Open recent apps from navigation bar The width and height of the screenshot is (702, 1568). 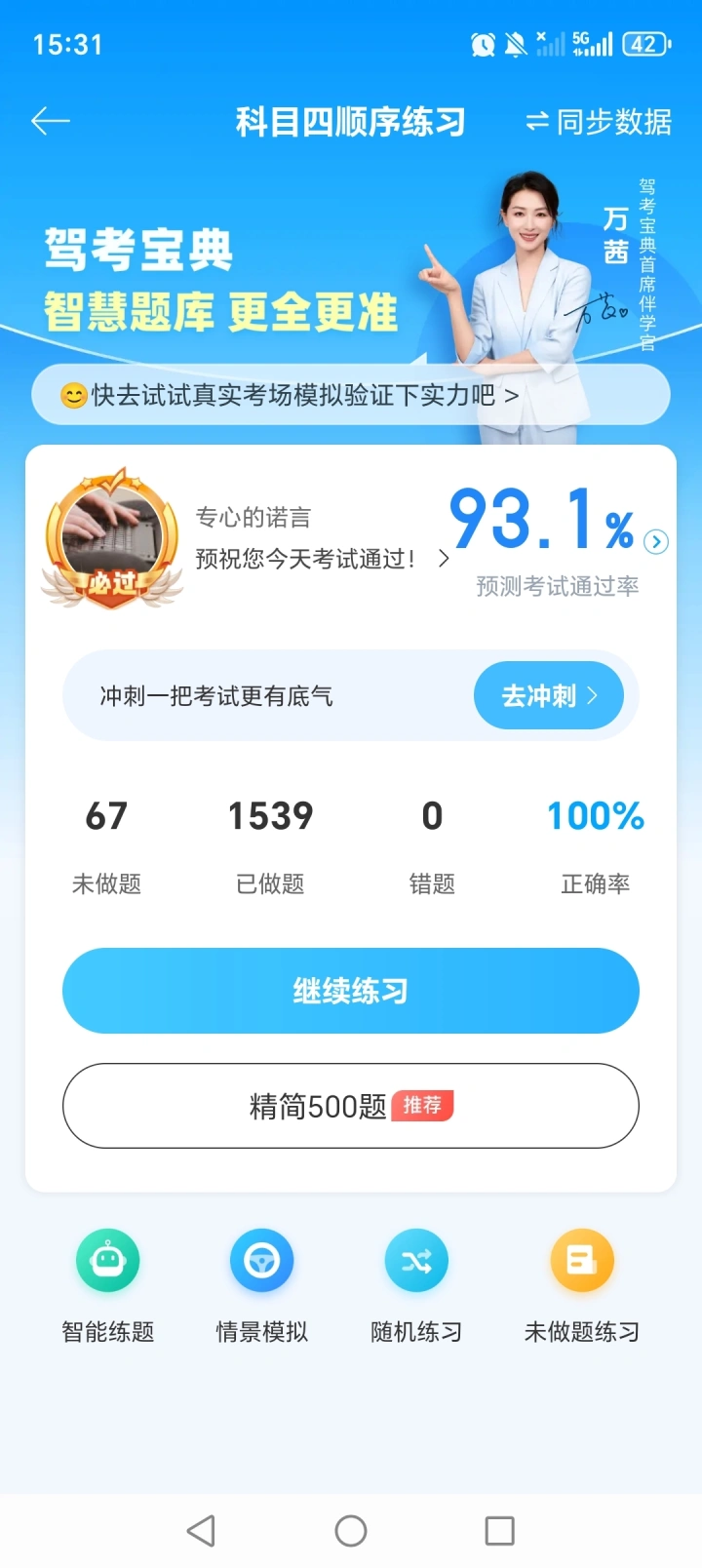[499, 1531]
